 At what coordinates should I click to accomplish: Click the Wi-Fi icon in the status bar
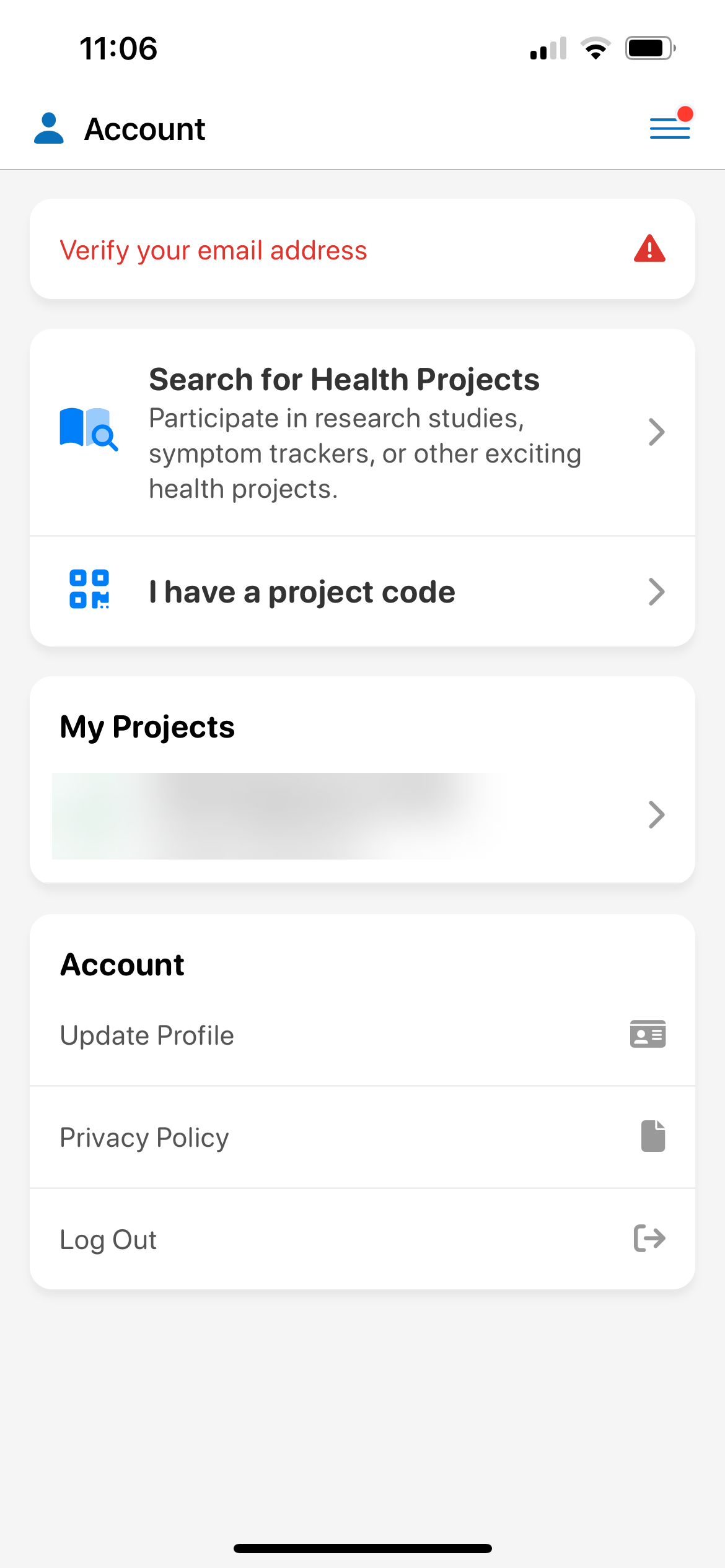coord(595,48)
